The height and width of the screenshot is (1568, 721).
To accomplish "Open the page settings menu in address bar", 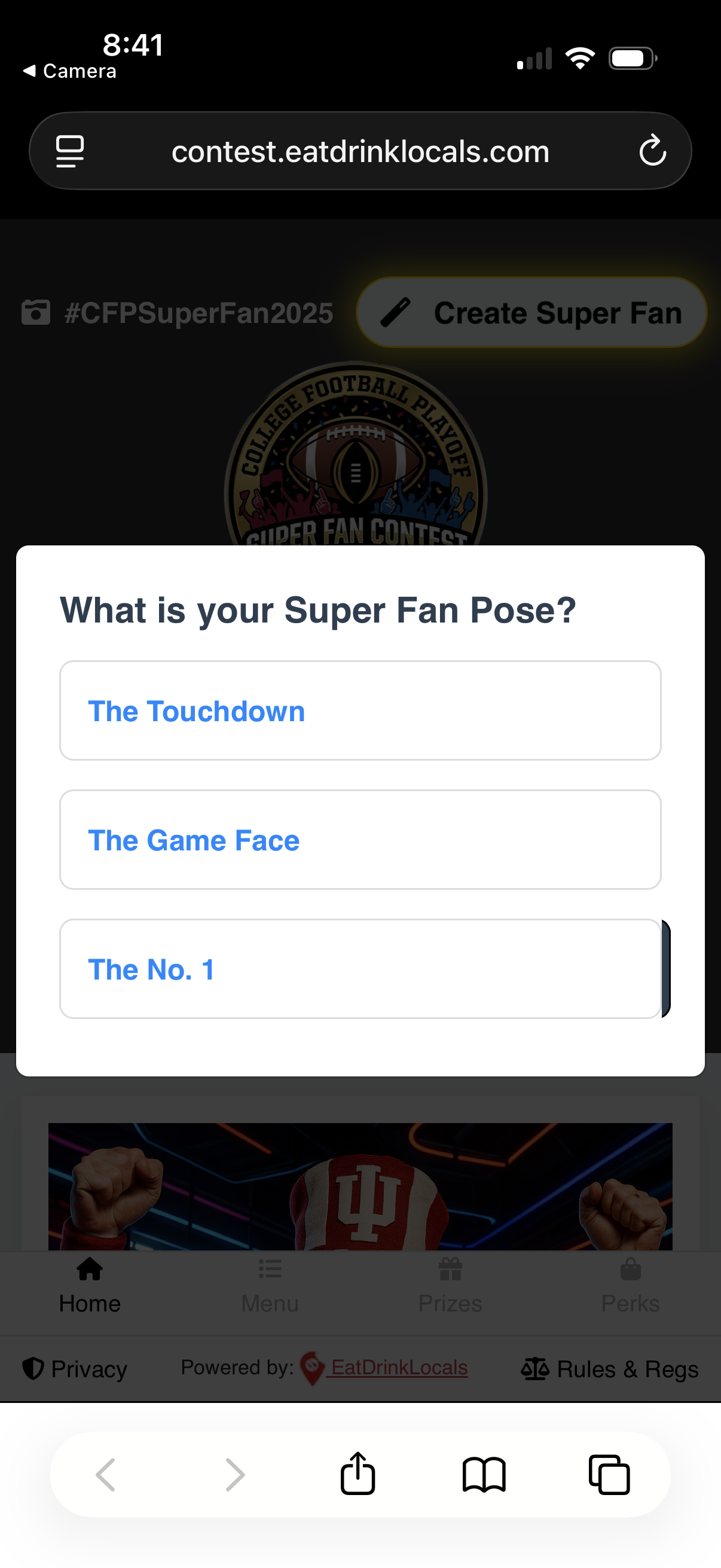I will [x=69, y=150].
